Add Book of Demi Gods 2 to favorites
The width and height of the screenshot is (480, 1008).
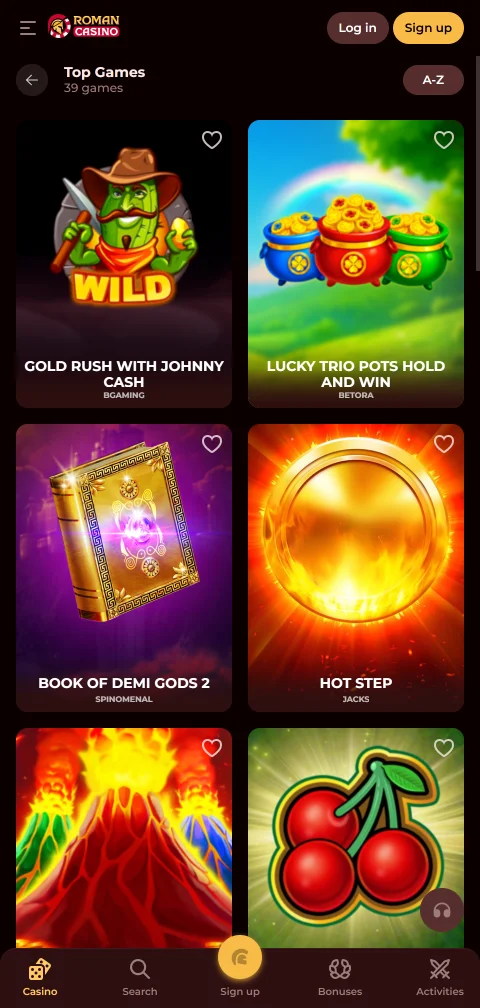(x=212, y=444)
